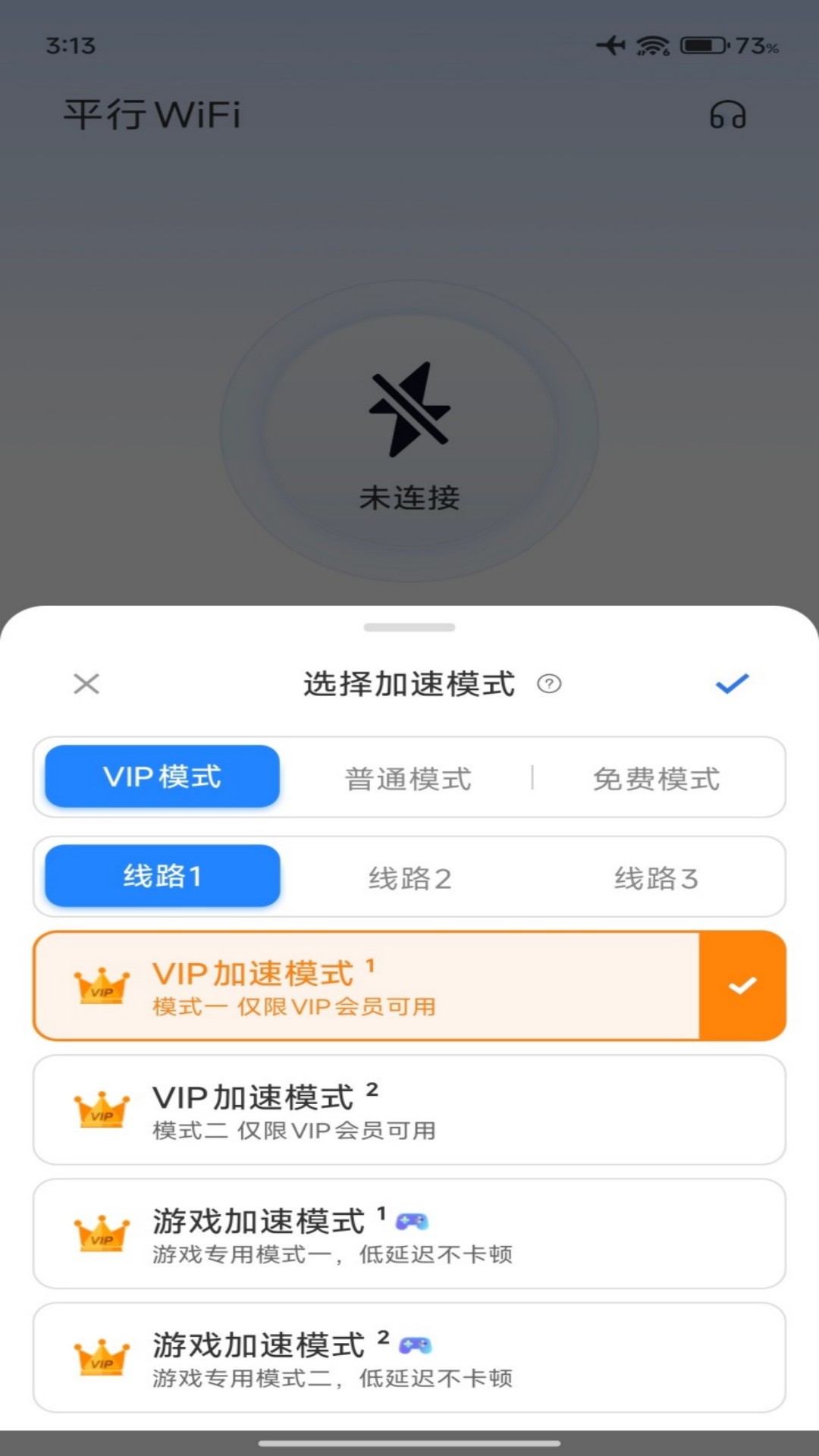Tap the orange checkmark on VIP加速模式 1

[x=742, y=984]
